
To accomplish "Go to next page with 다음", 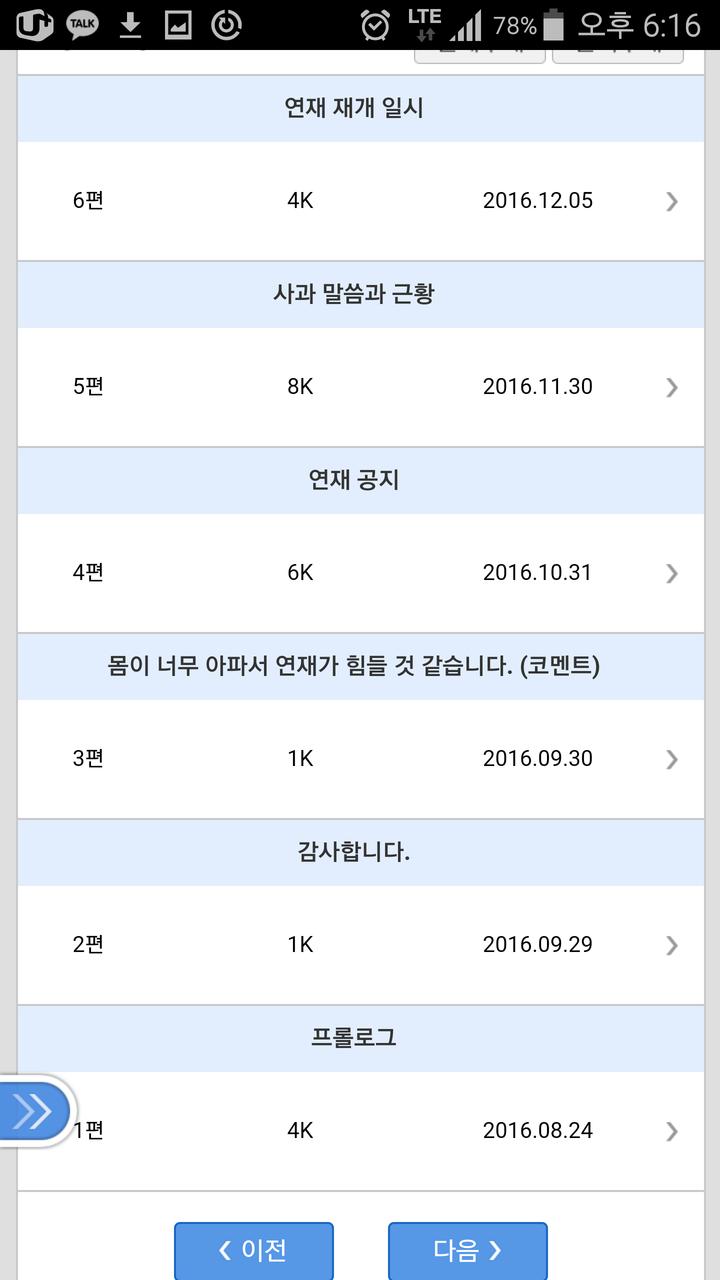I will click(467, 1250).
